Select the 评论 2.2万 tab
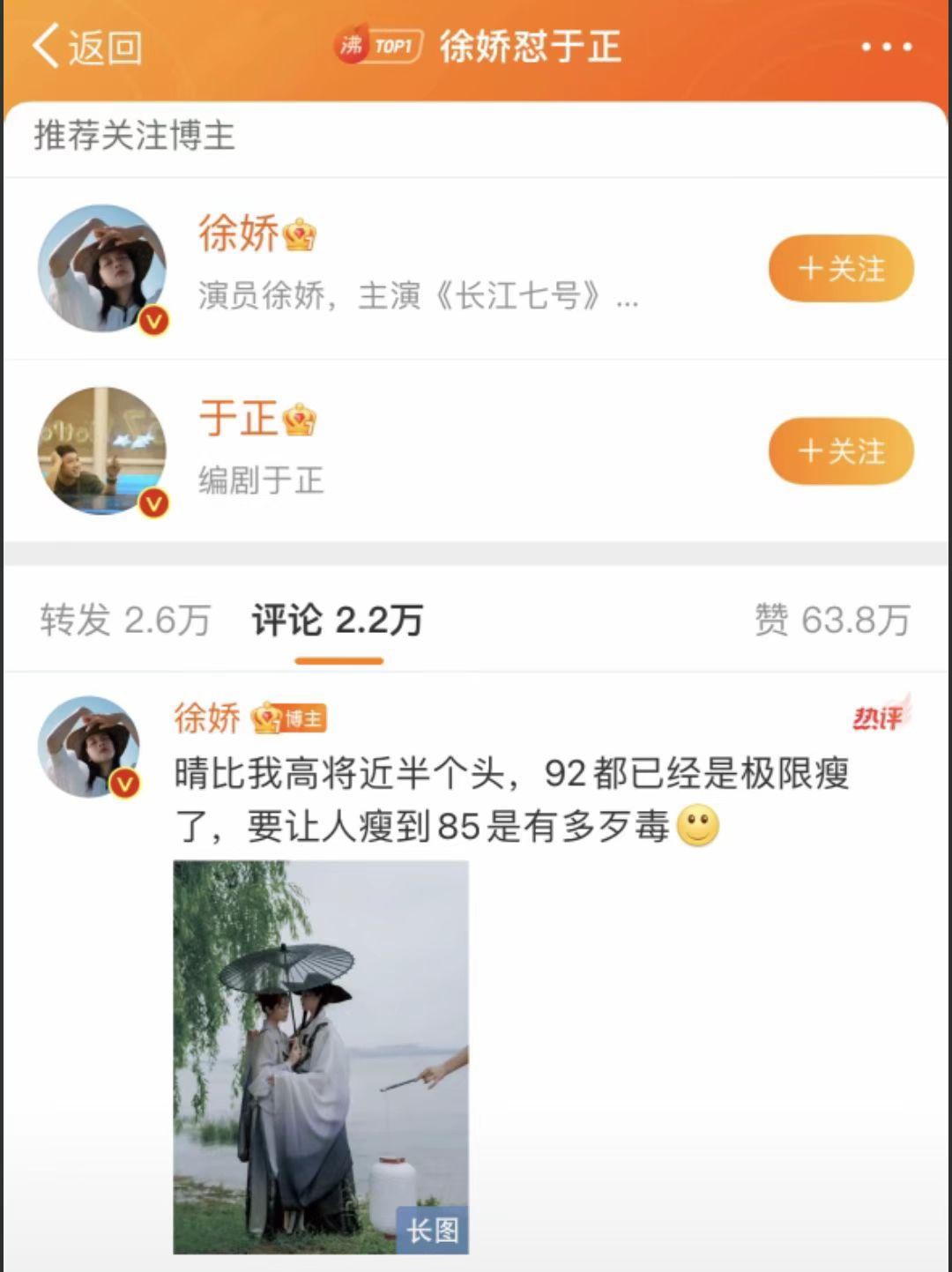This screenshot has width=952, height=1272. click(338, 620)
